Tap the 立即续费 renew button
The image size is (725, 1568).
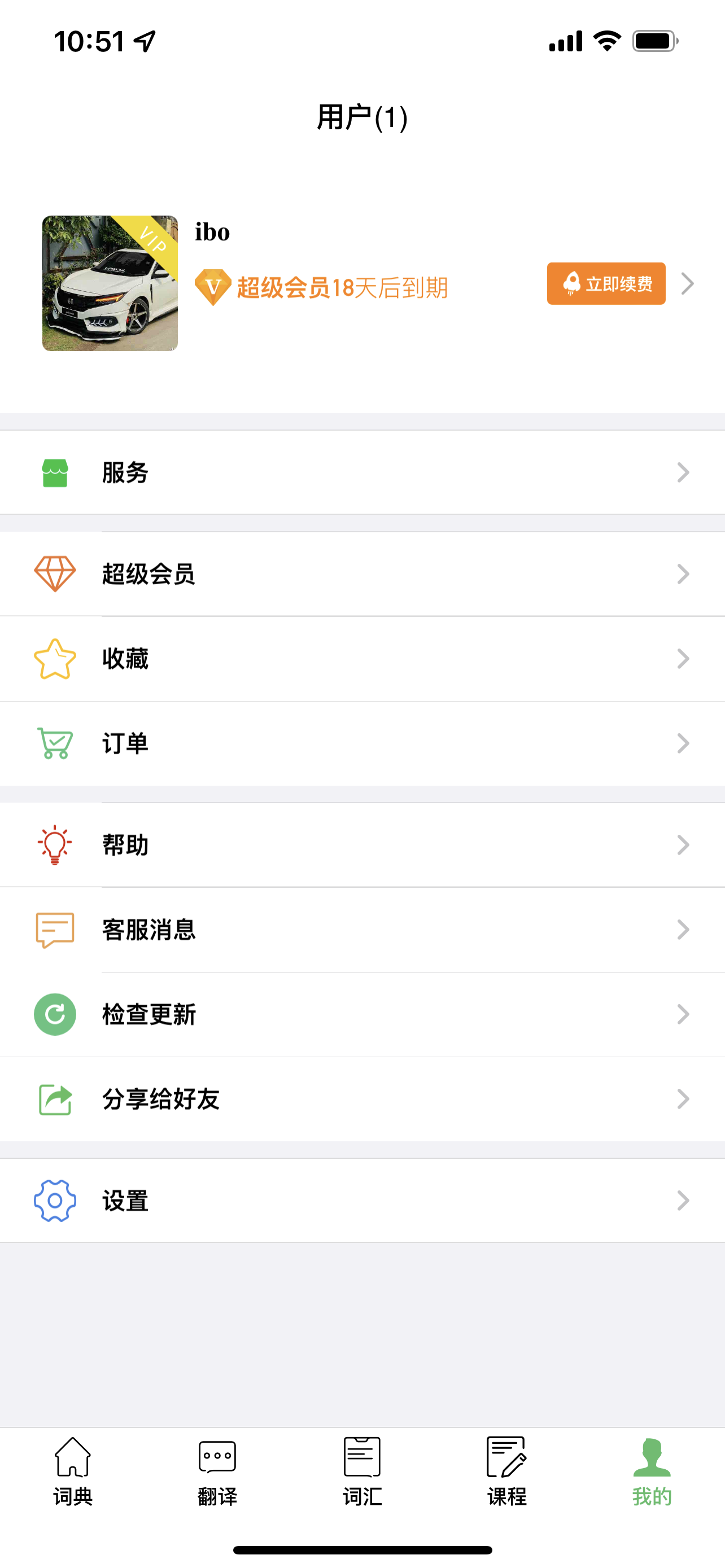pyautogui.click(x=606, y=284)
